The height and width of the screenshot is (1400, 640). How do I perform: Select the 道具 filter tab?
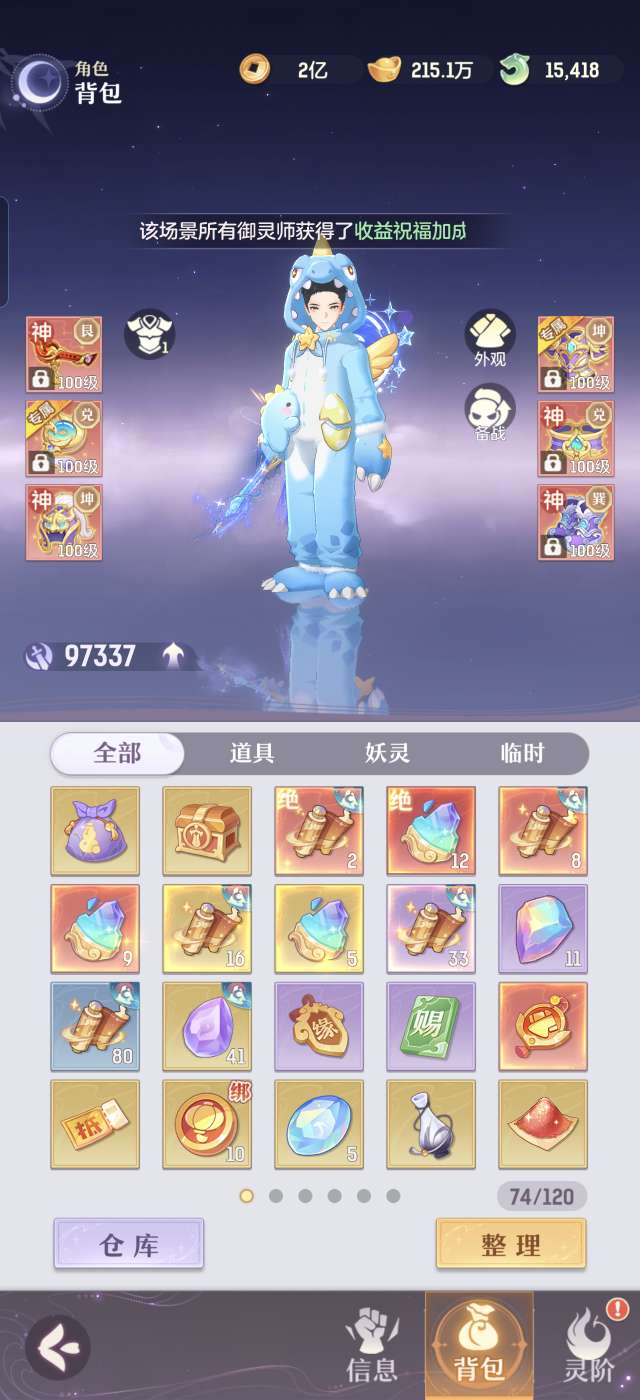click(x=252, y=754)
